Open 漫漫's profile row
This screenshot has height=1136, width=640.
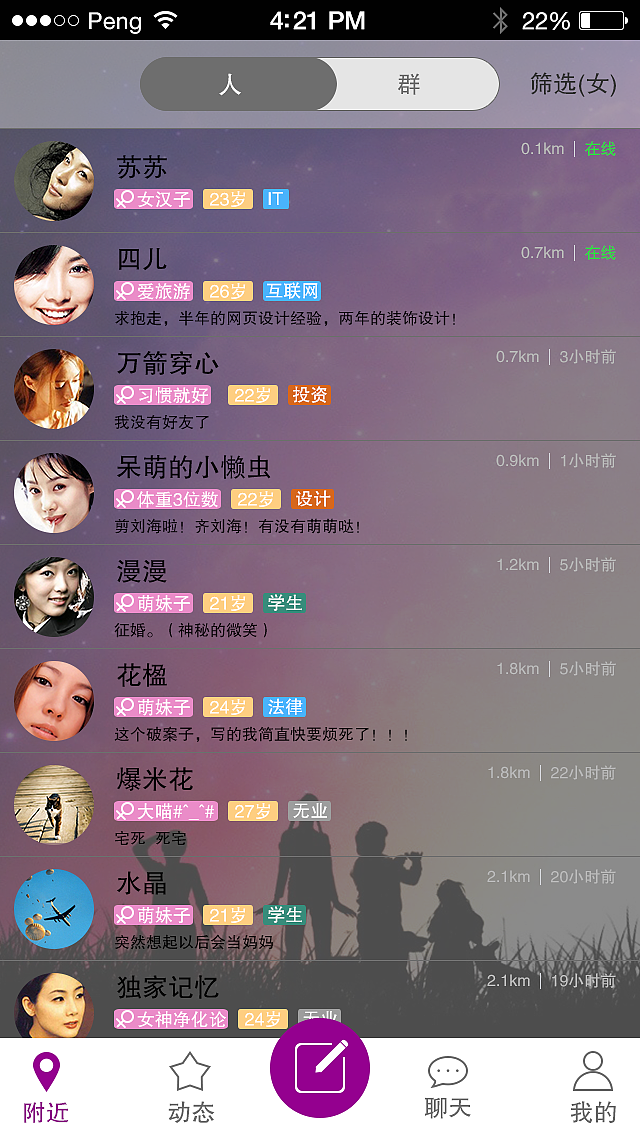click(x=320, y=597)
